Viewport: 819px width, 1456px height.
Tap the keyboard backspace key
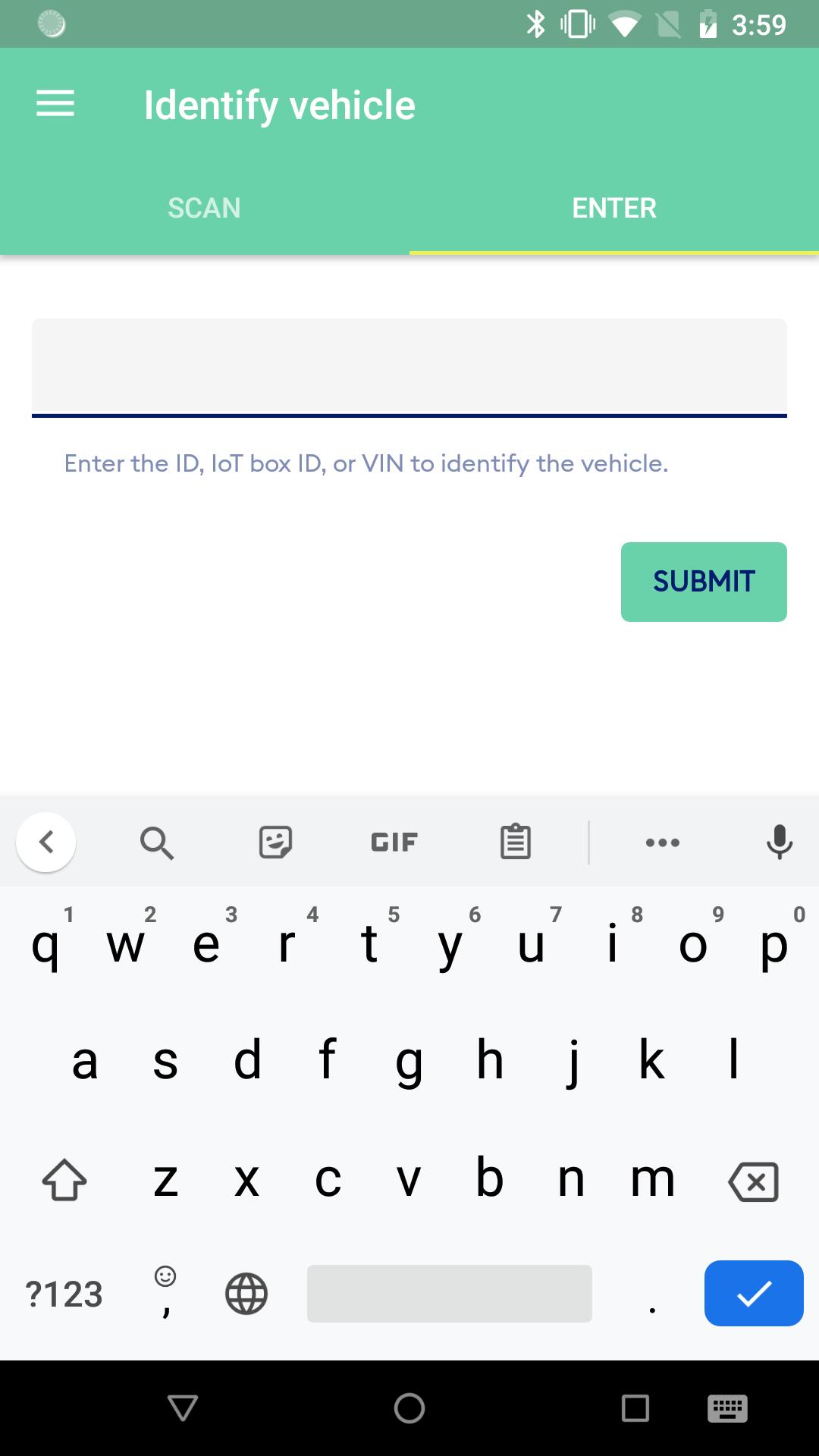(x=753, y=1181)
